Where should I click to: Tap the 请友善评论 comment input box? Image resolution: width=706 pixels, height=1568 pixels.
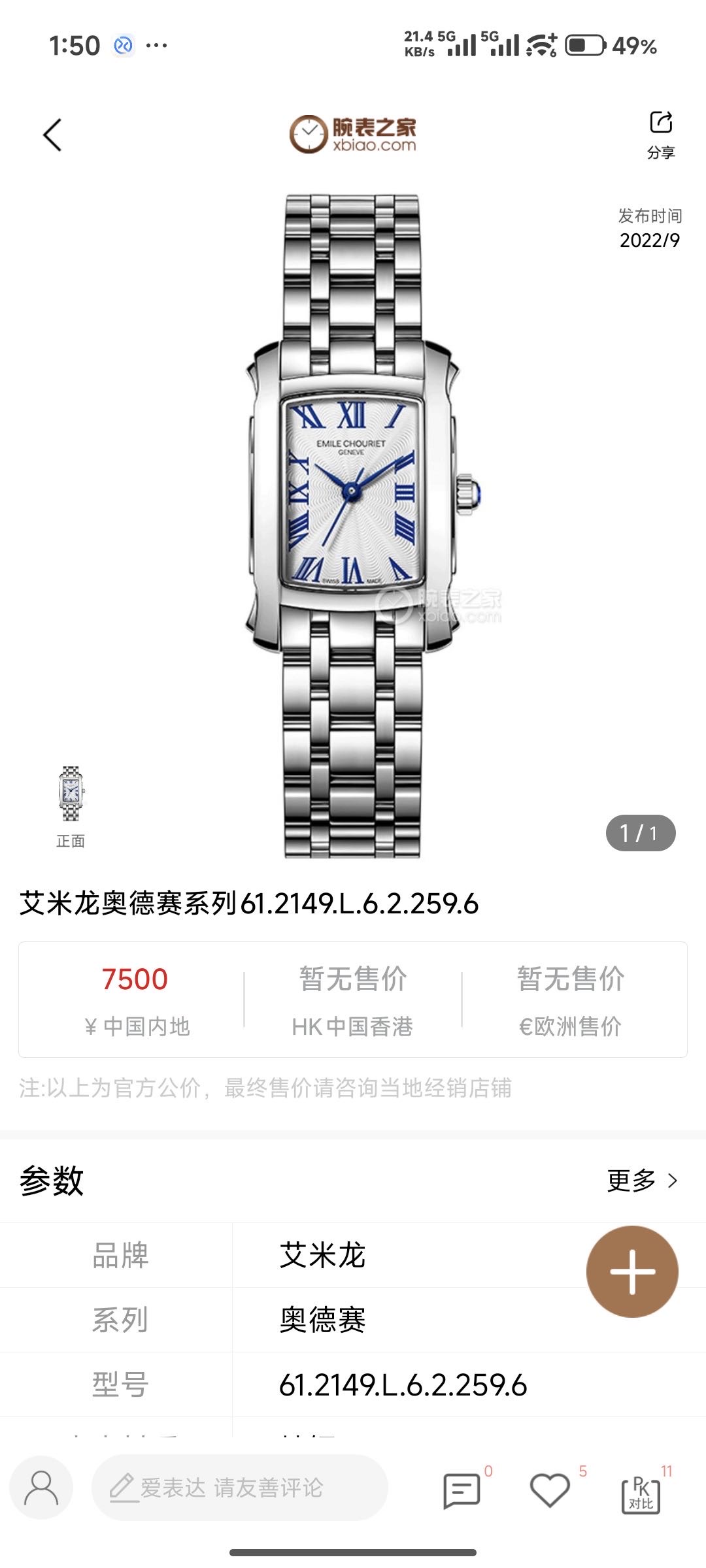(x=239, y=1488)
